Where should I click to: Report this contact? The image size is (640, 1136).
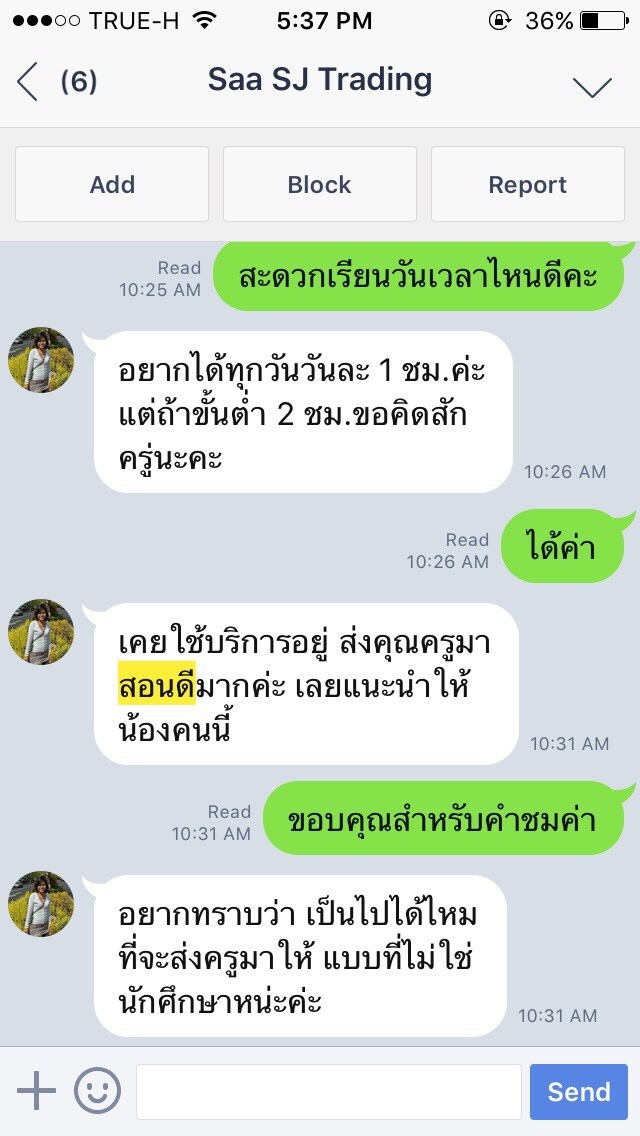coord(528,184)
